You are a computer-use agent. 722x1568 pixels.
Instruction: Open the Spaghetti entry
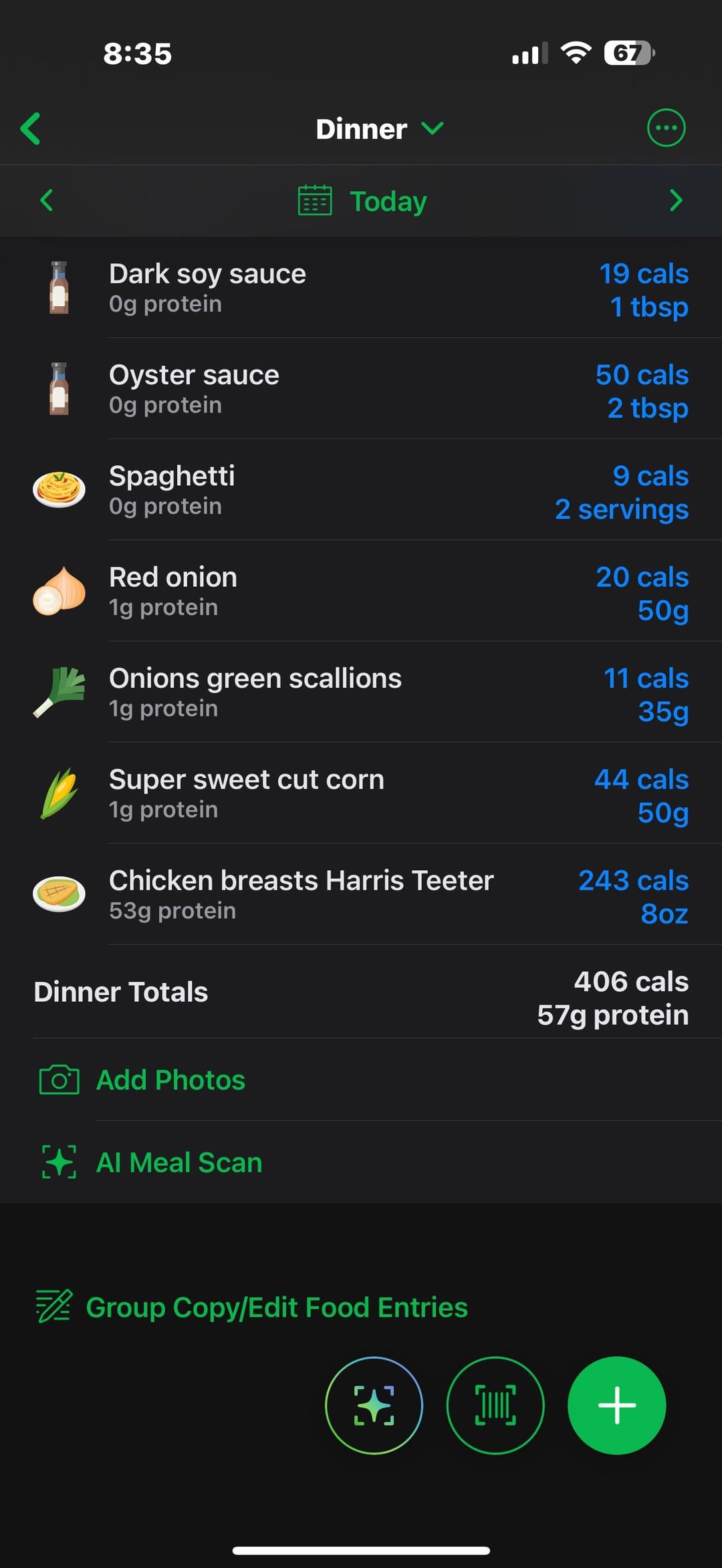tap(361, 490)
